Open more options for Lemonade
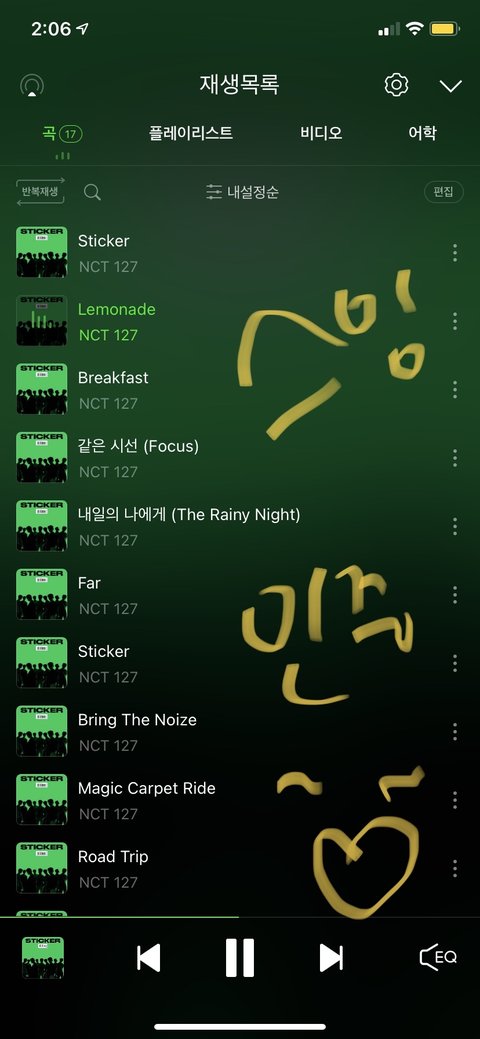Image resolution: width=480 pixels, height=1039 pixels. tap(455, 321)
